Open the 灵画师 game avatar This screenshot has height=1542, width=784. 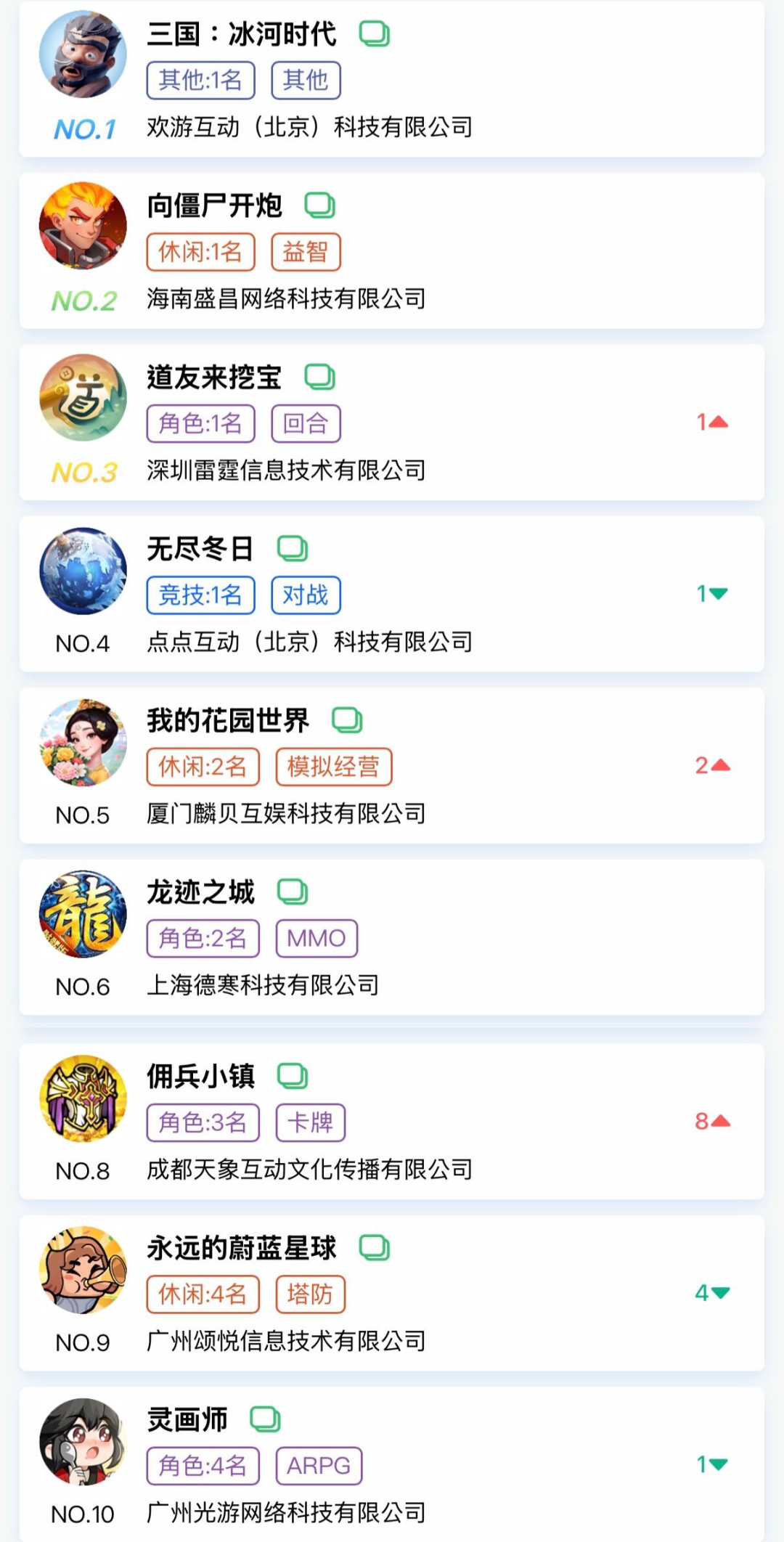[x=83, y=1443]
